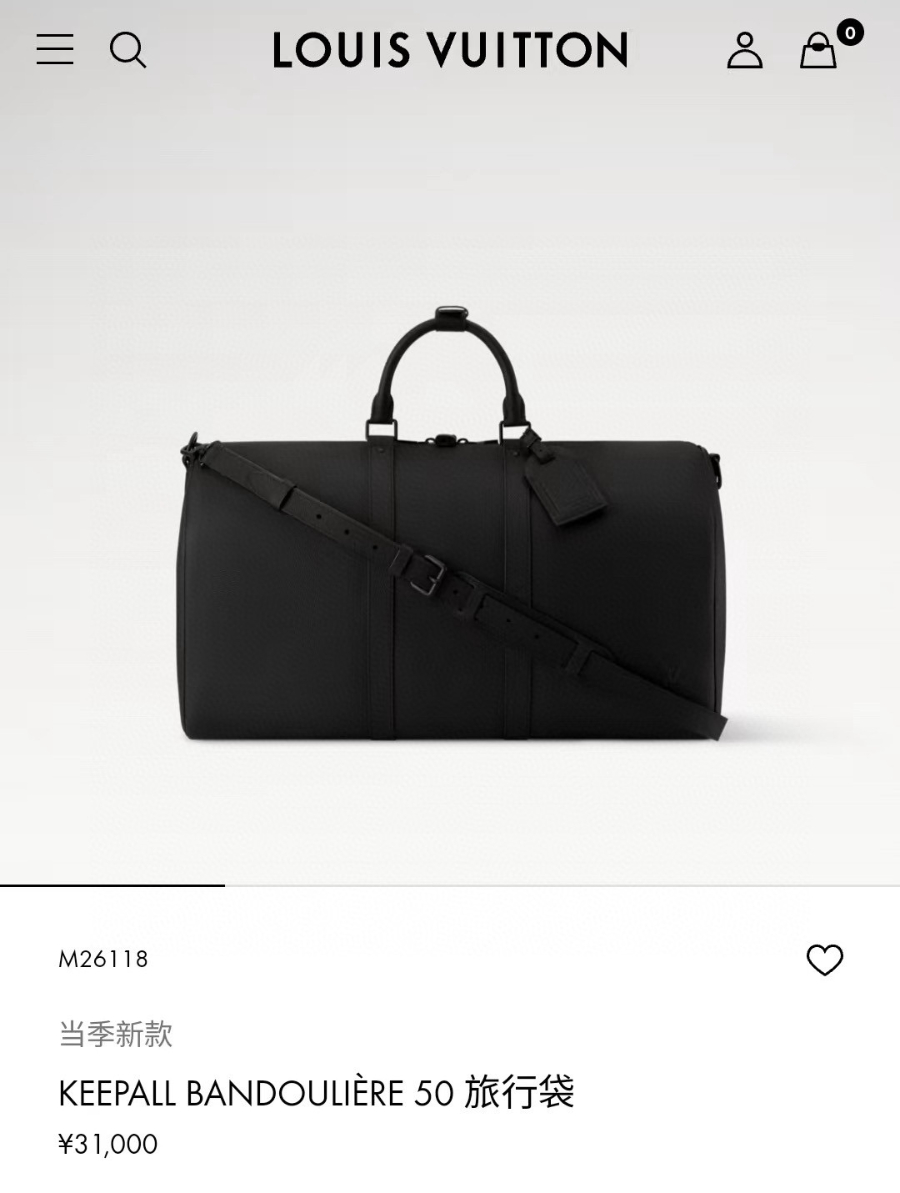The width and height of the screenshot is (900, 1193).
Task: View the shopping bag
Action: 819,50
